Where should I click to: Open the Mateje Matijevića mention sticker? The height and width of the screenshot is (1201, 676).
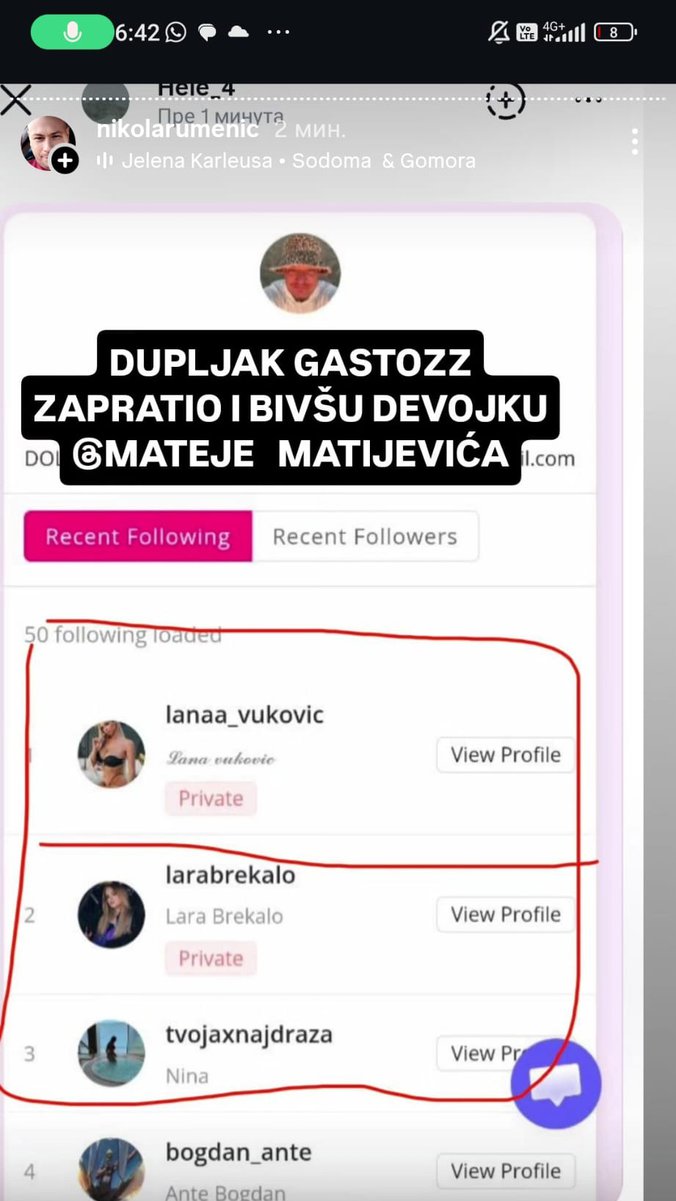(x=290, y=454)
